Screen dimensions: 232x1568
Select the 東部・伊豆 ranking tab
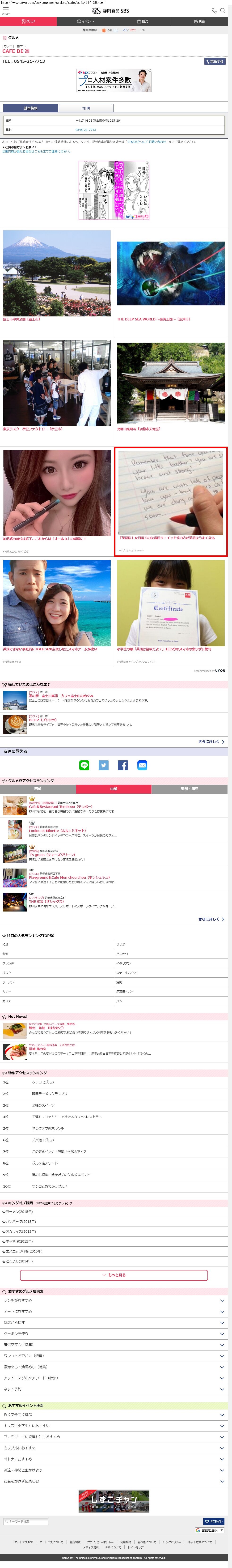click(189, 789)
